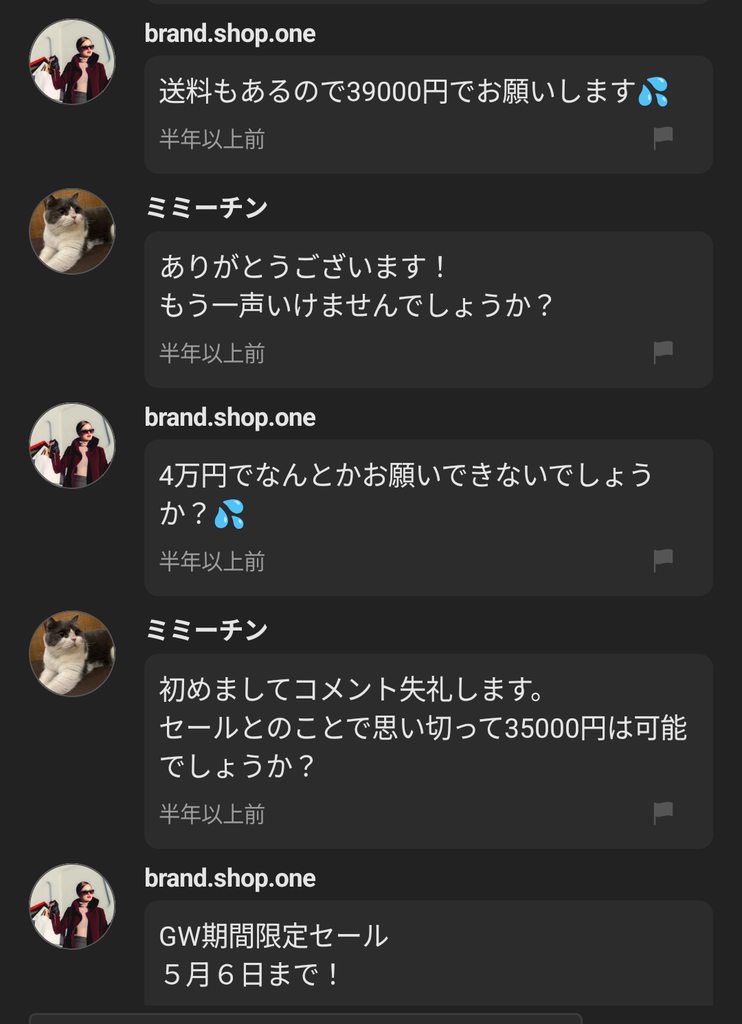Report the 35000円は可能でしょうか comment
Screen dimensions: 742x1024
(x=663, y=813)
